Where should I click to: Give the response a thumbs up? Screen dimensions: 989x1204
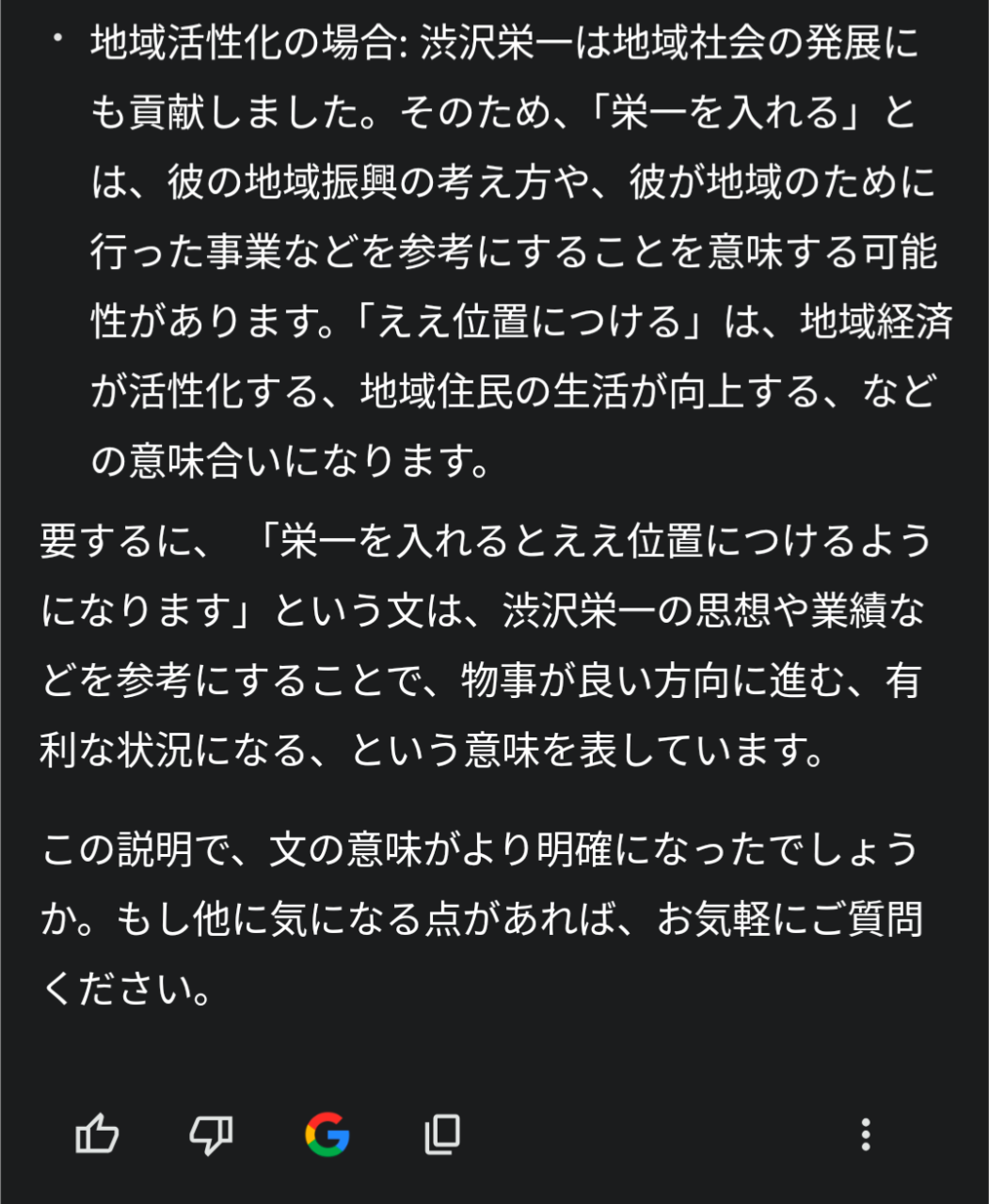click(97, 1134)
